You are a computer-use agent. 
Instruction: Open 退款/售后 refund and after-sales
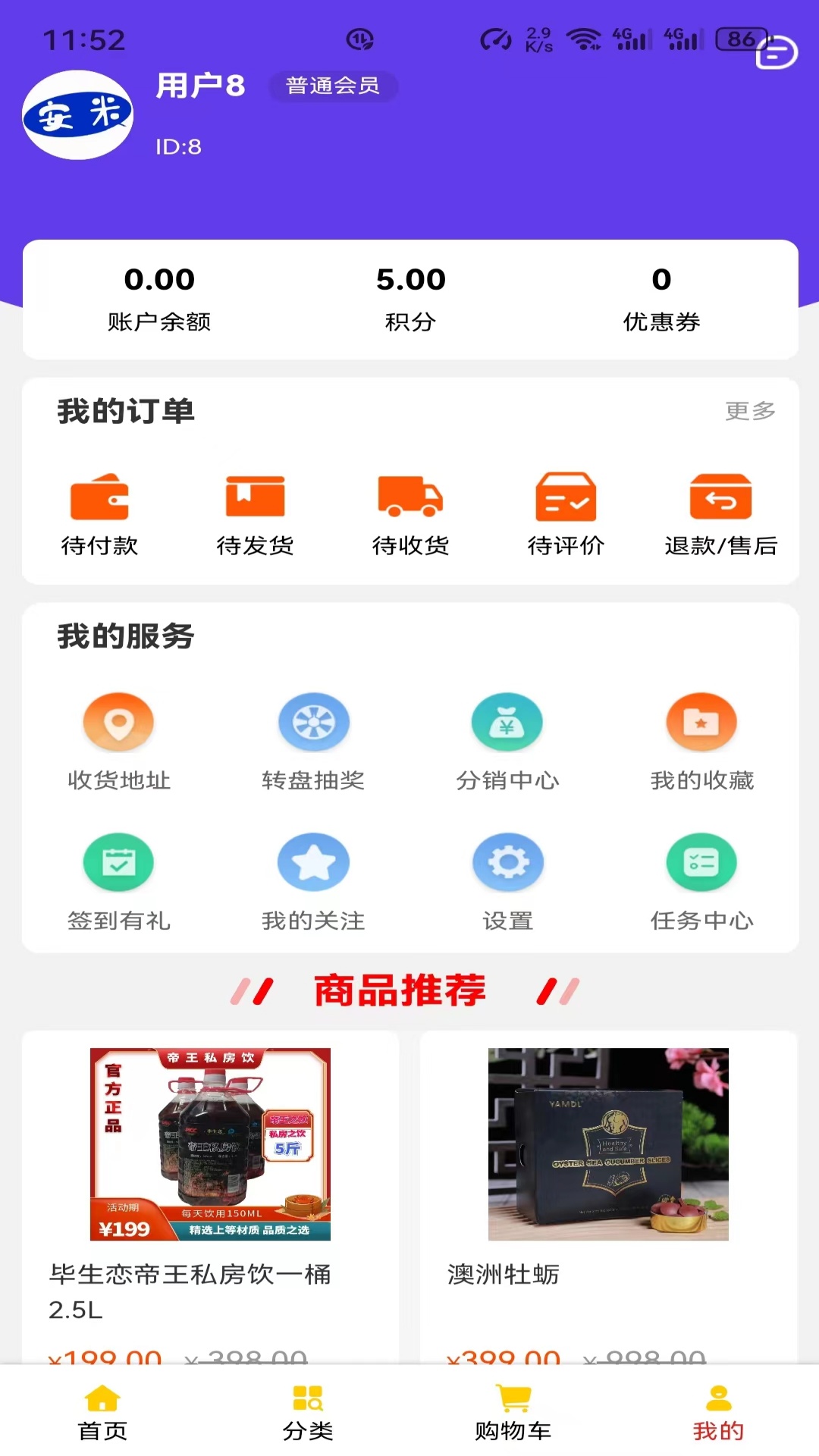[x=720, y=513]
